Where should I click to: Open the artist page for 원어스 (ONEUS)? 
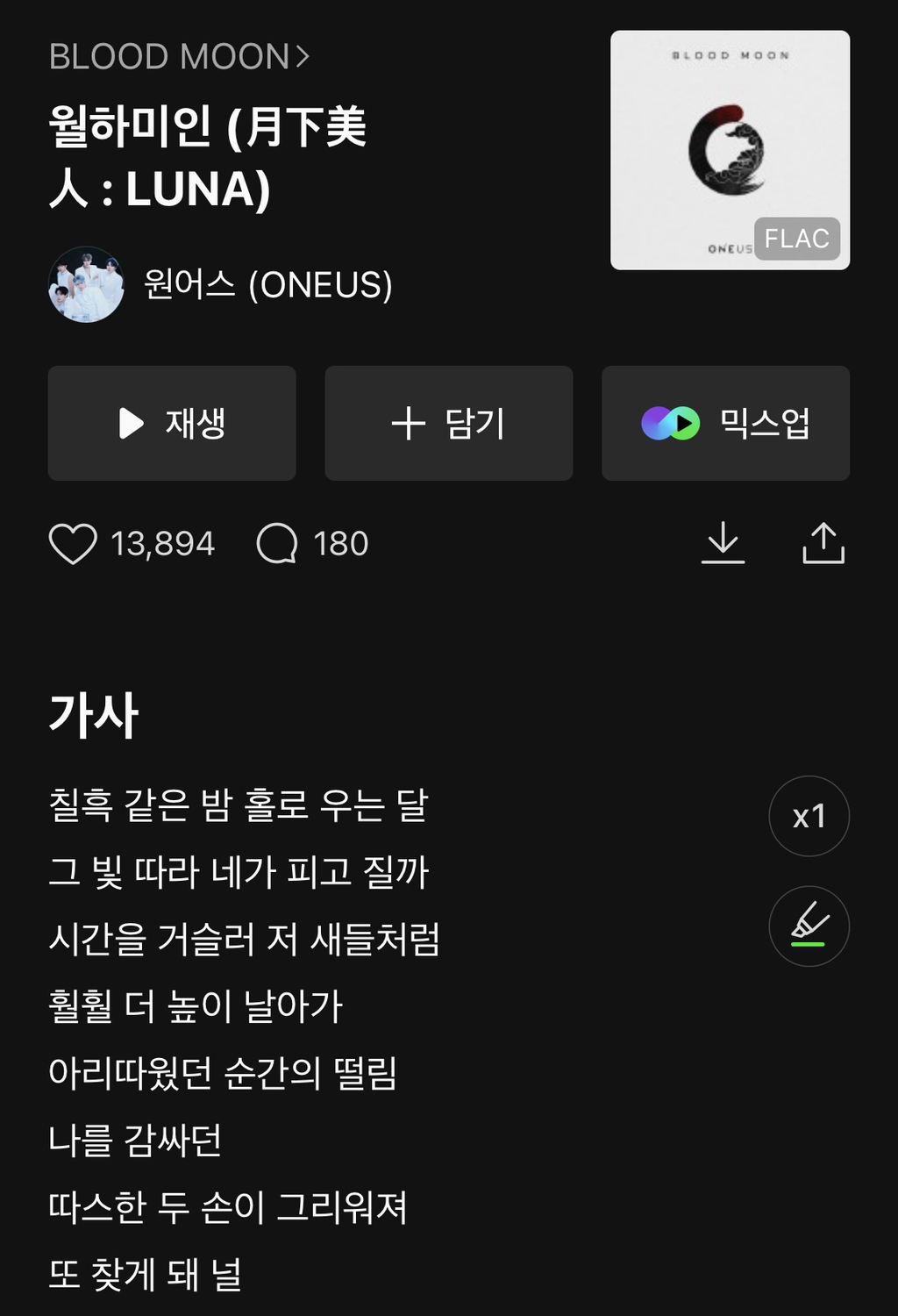267,285
